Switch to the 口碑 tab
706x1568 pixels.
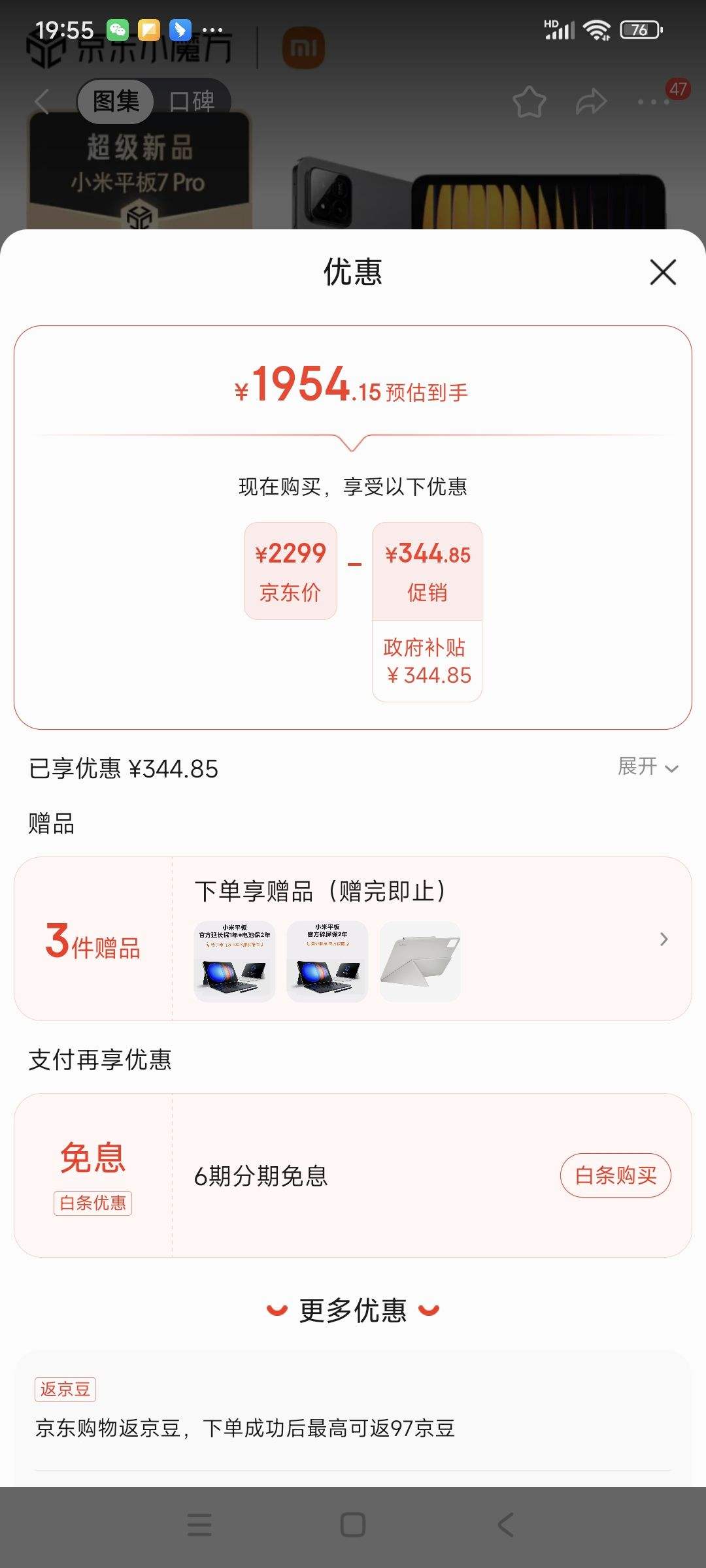coord(193,101)
